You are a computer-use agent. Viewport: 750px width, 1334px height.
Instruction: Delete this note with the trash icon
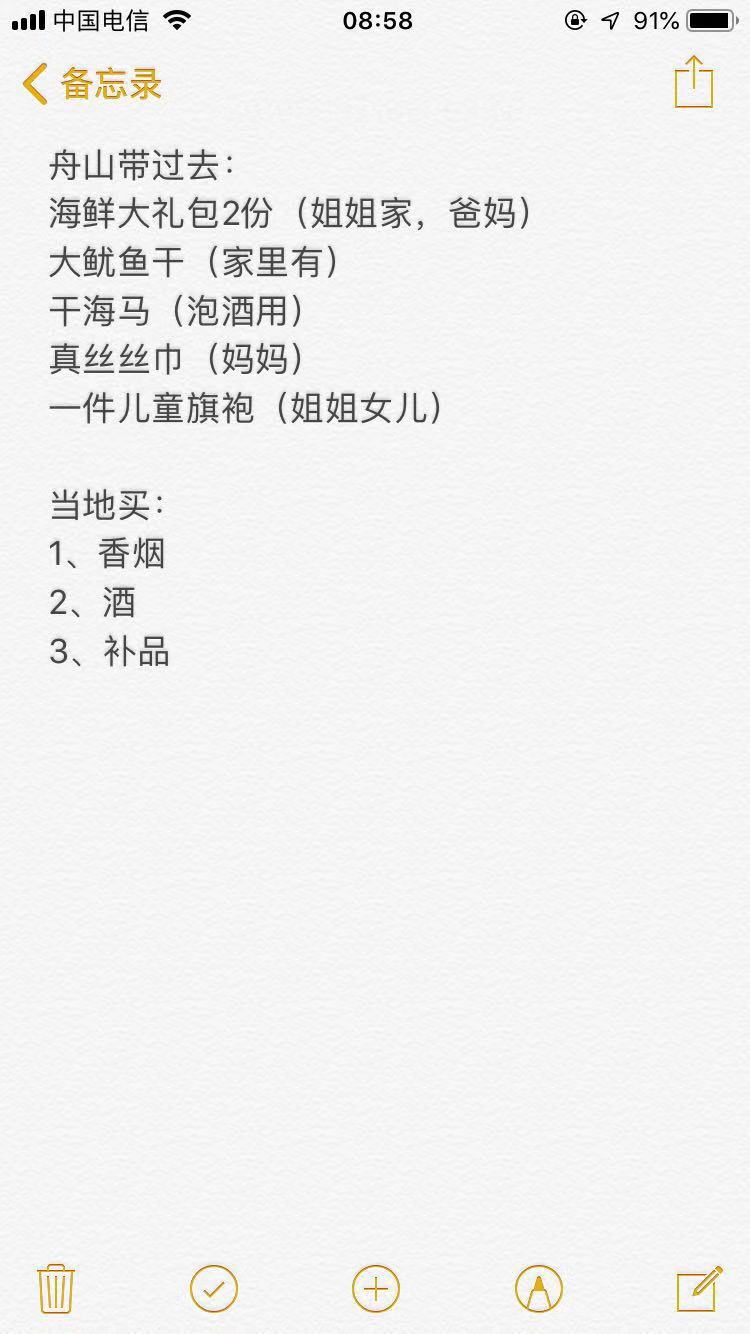click(x=55, y=1288)
